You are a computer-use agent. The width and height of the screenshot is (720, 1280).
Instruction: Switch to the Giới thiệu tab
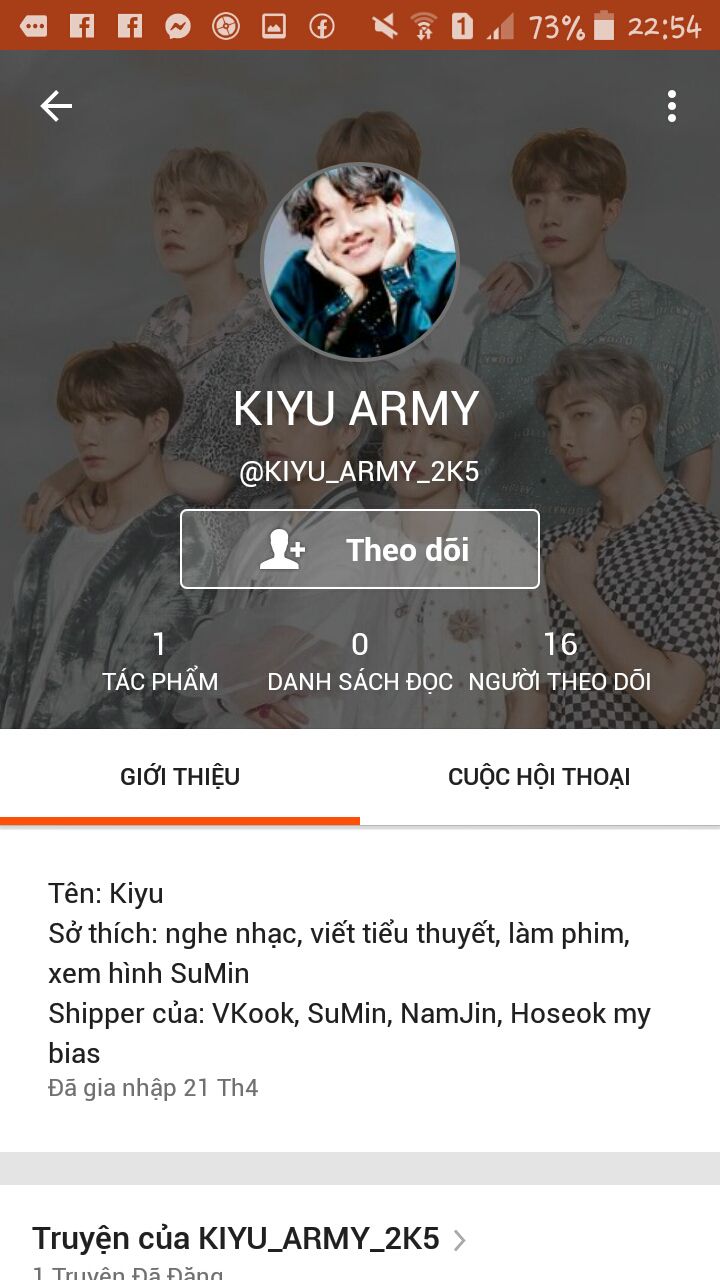[x=180, y=777]
